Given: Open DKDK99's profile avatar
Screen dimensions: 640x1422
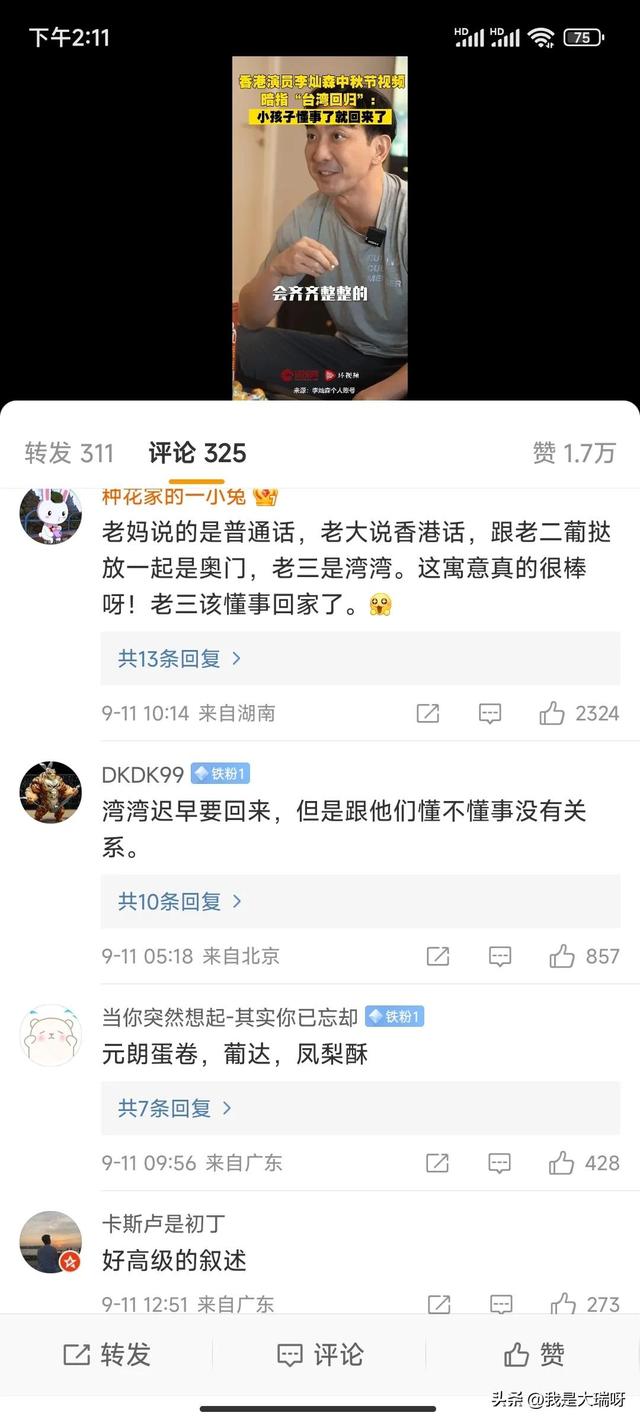Looking at the screenshot, I should [x=50, y=792].
